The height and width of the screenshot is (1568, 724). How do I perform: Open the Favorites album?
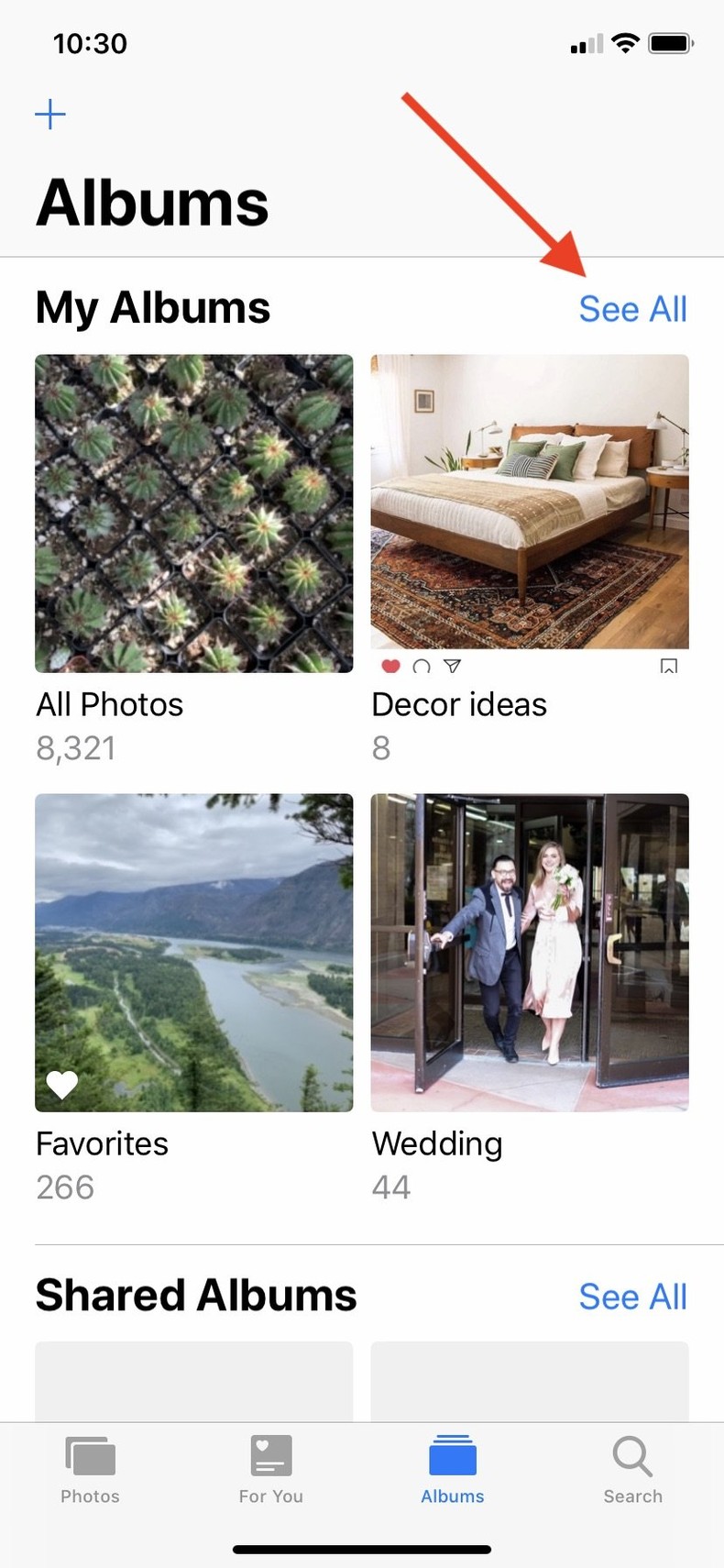tap(193, 952)
